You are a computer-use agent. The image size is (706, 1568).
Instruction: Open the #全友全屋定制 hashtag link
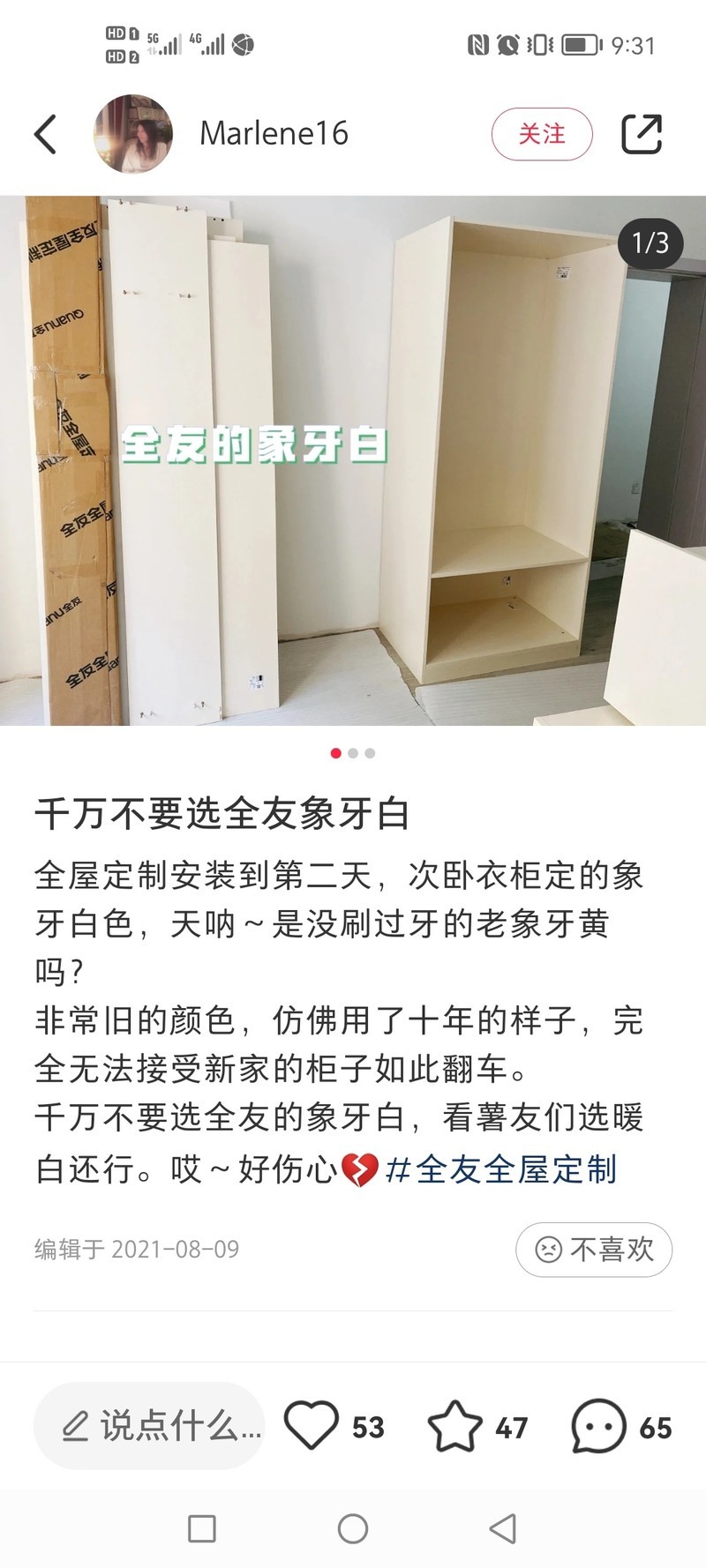click(x=501, y=1169)
